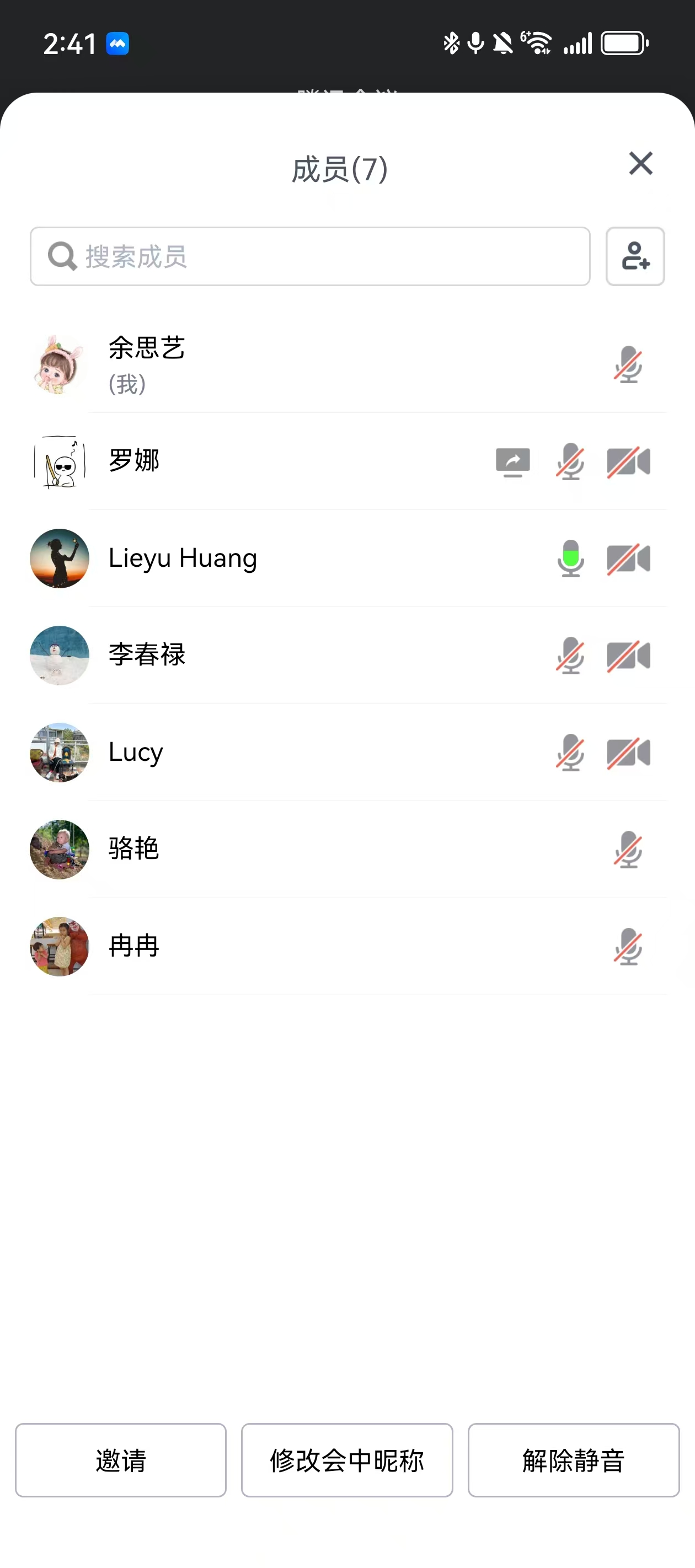Tap the search members field
The image size is (695, 1568).
[310, 256]
